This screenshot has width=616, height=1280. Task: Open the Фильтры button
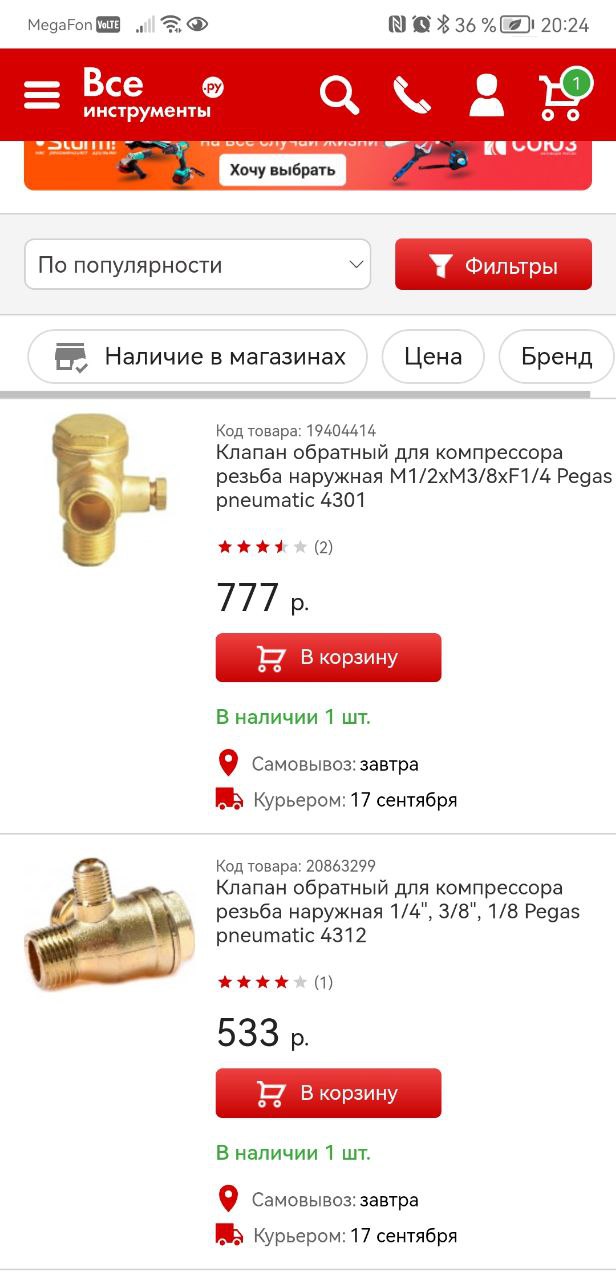[x=493, y=265]
